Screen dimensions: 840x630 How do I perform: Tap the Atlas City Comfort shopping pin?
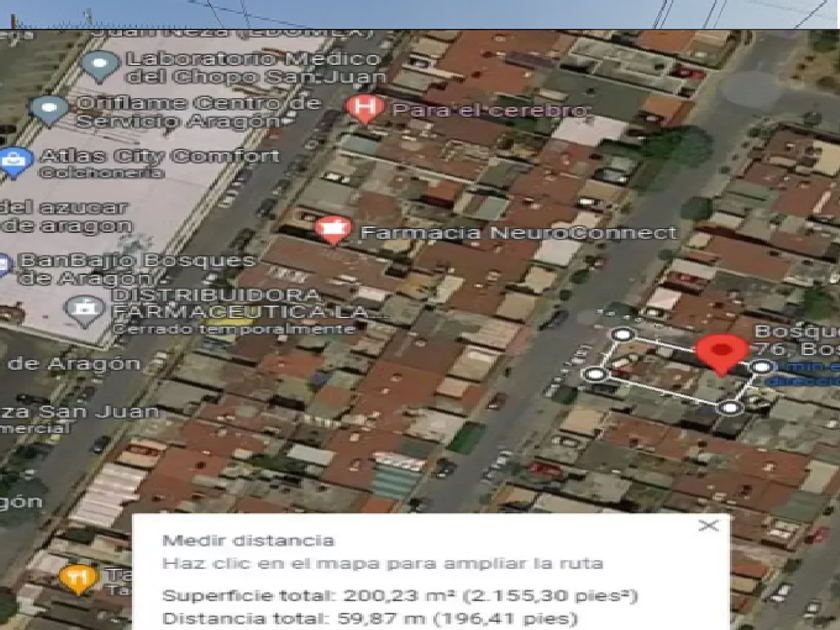point(14,162)
